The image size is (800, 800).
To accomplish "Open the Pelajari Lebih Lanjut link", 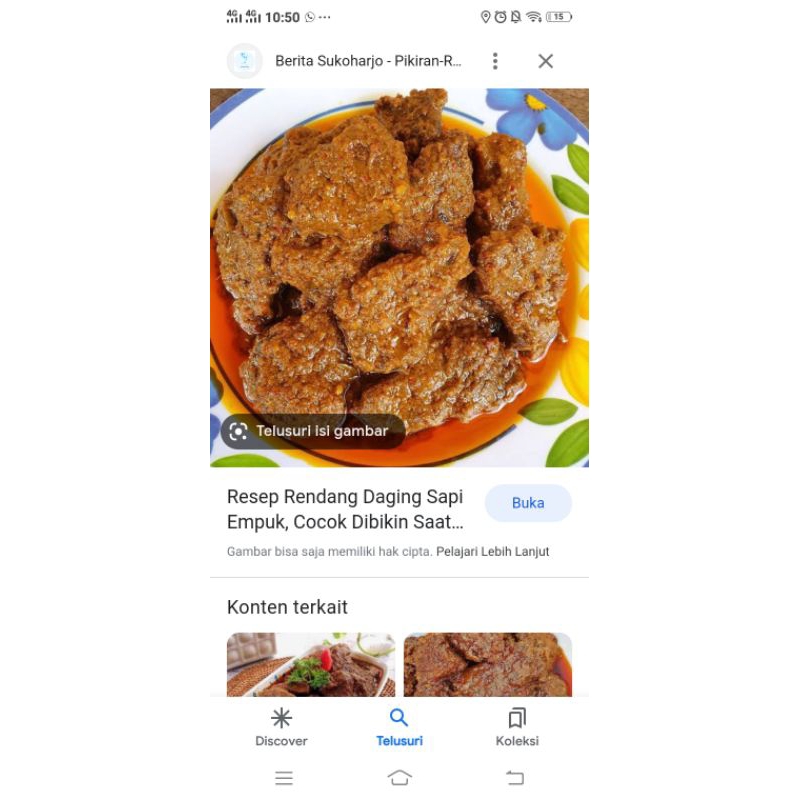I will [x=493, y=551].
